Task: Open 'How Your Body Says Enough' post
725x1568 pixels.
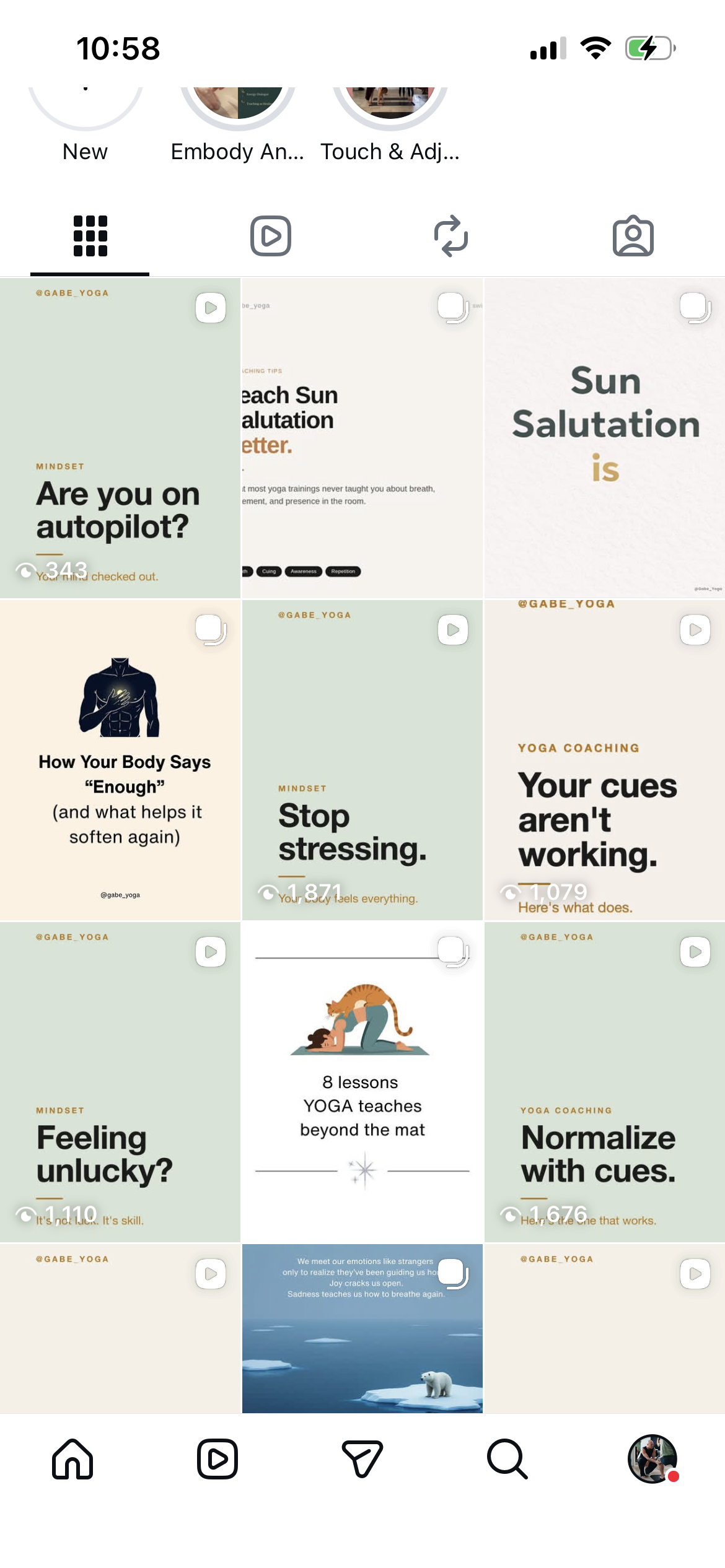Action: [120, 760]
